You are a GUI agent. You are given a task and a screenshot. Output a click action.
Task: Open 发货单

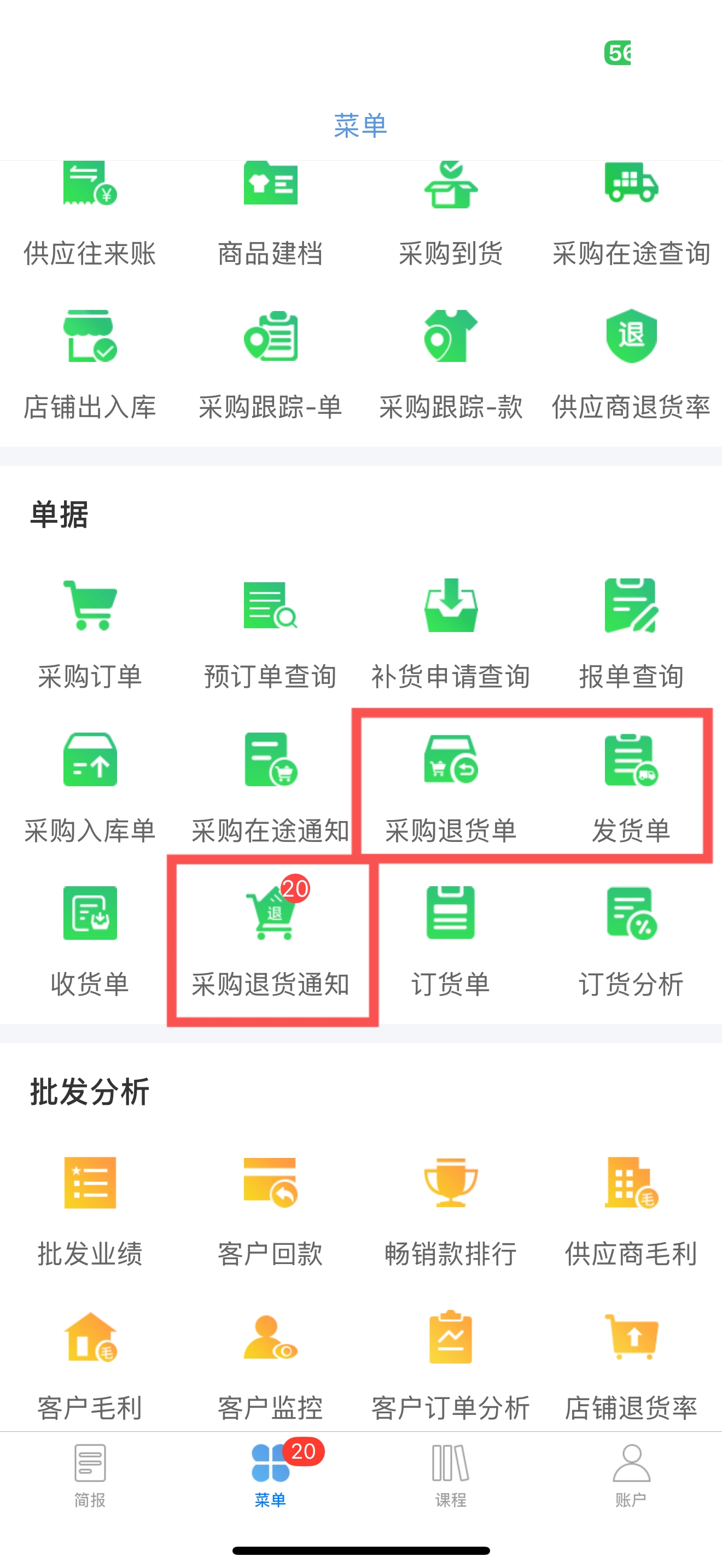pyautogui.click(x=631, y=785)
